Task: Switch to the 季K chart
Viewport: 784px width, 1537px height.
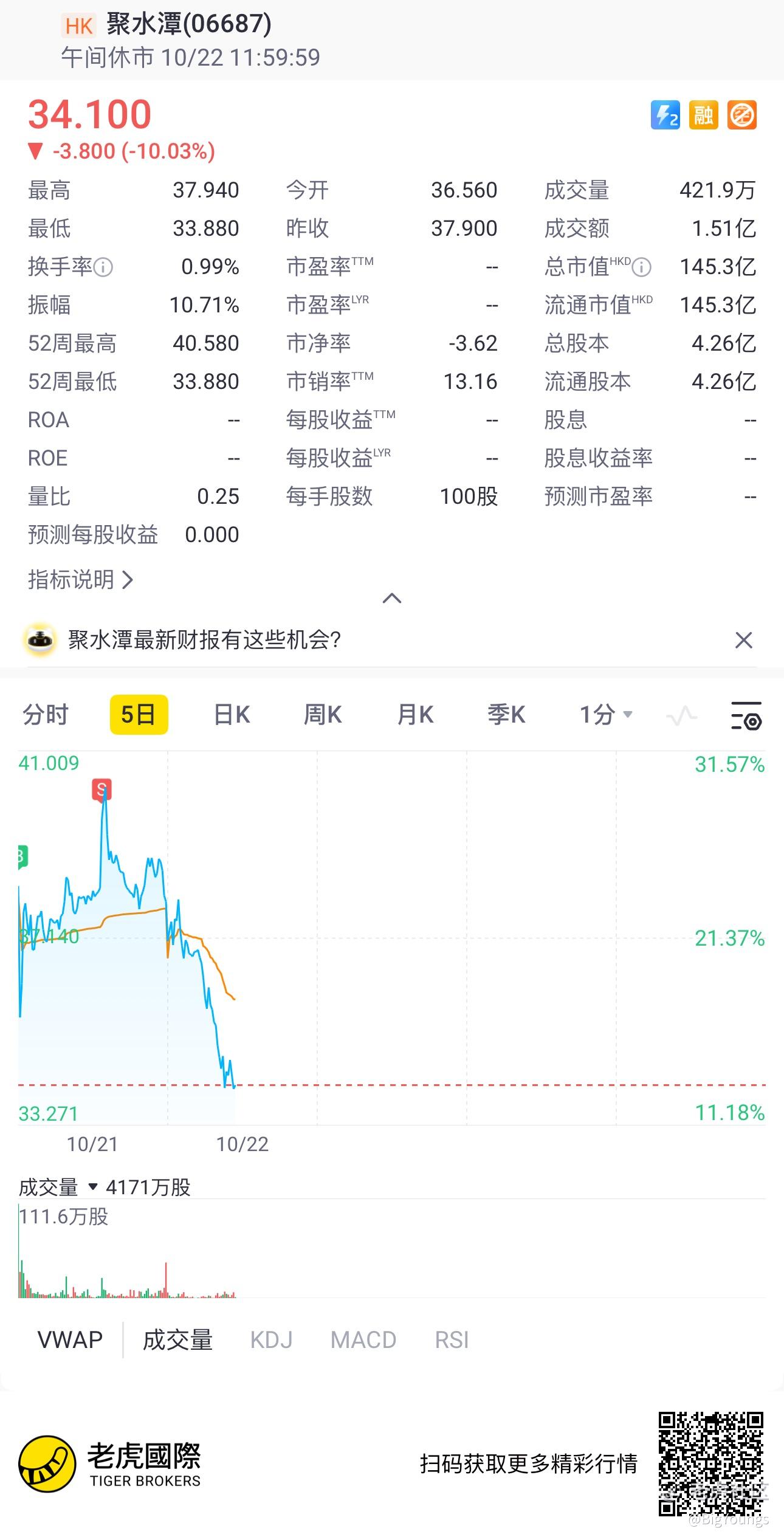Action: point(506,715)
